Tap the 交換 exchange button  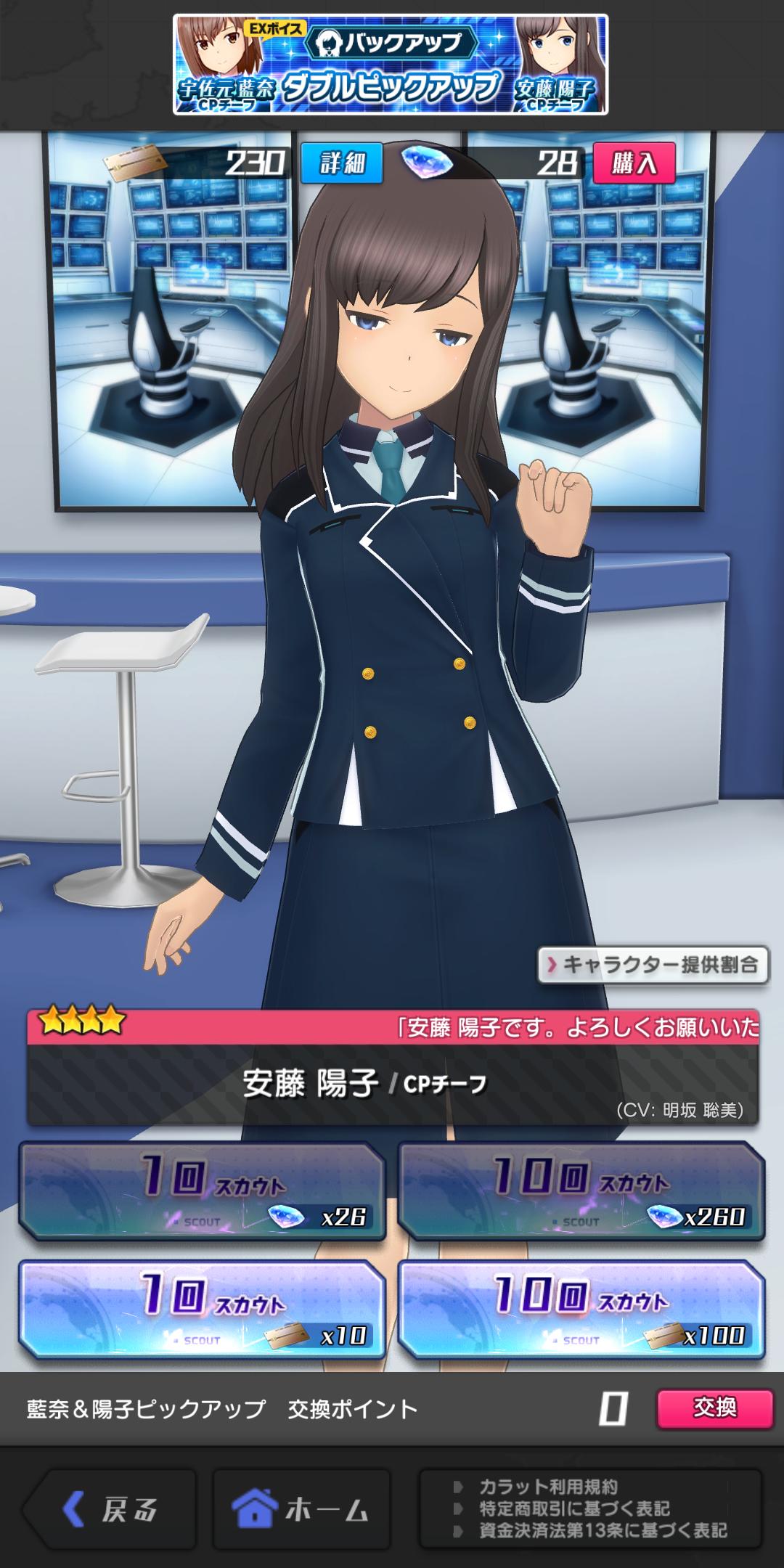point(714,1409)
